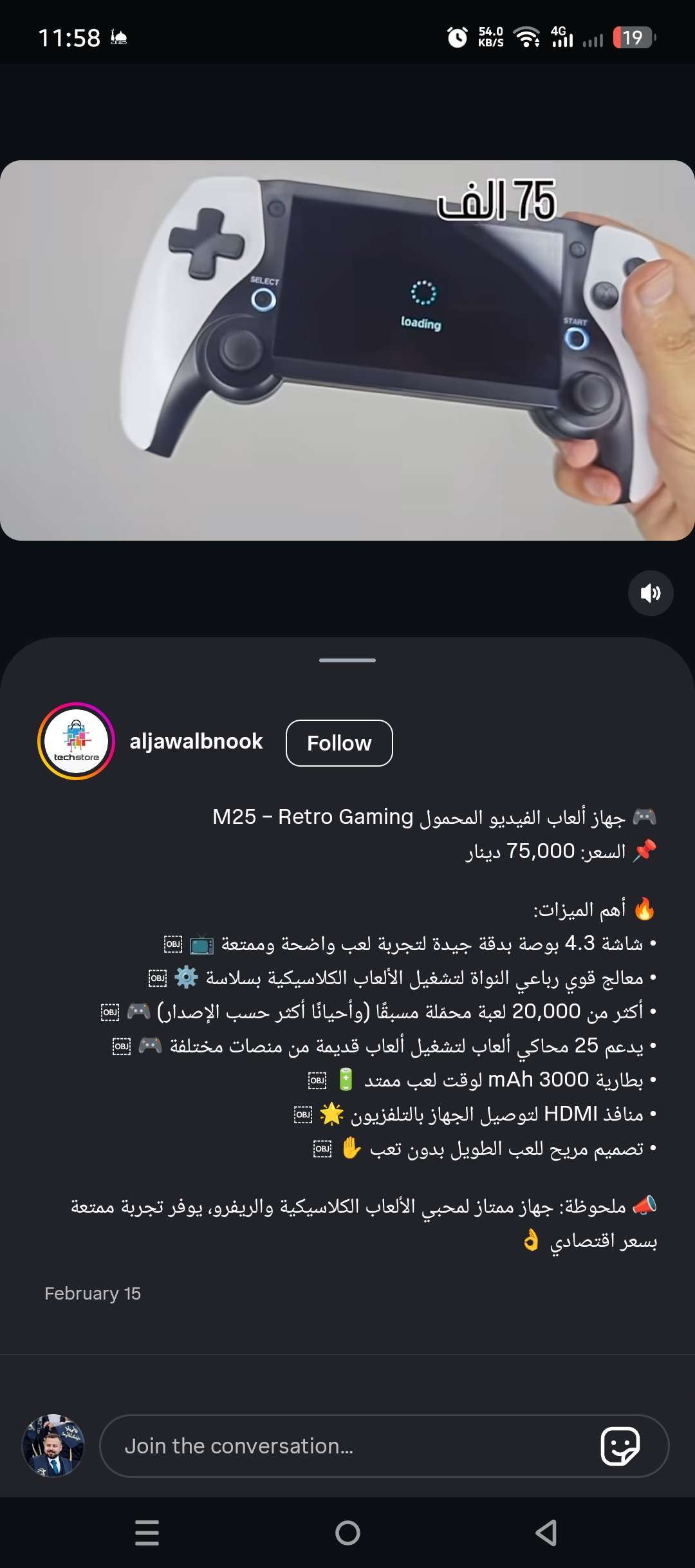Tap the reel video showing the game console
The image size is (695, 1568).
[x=347, y=350]
